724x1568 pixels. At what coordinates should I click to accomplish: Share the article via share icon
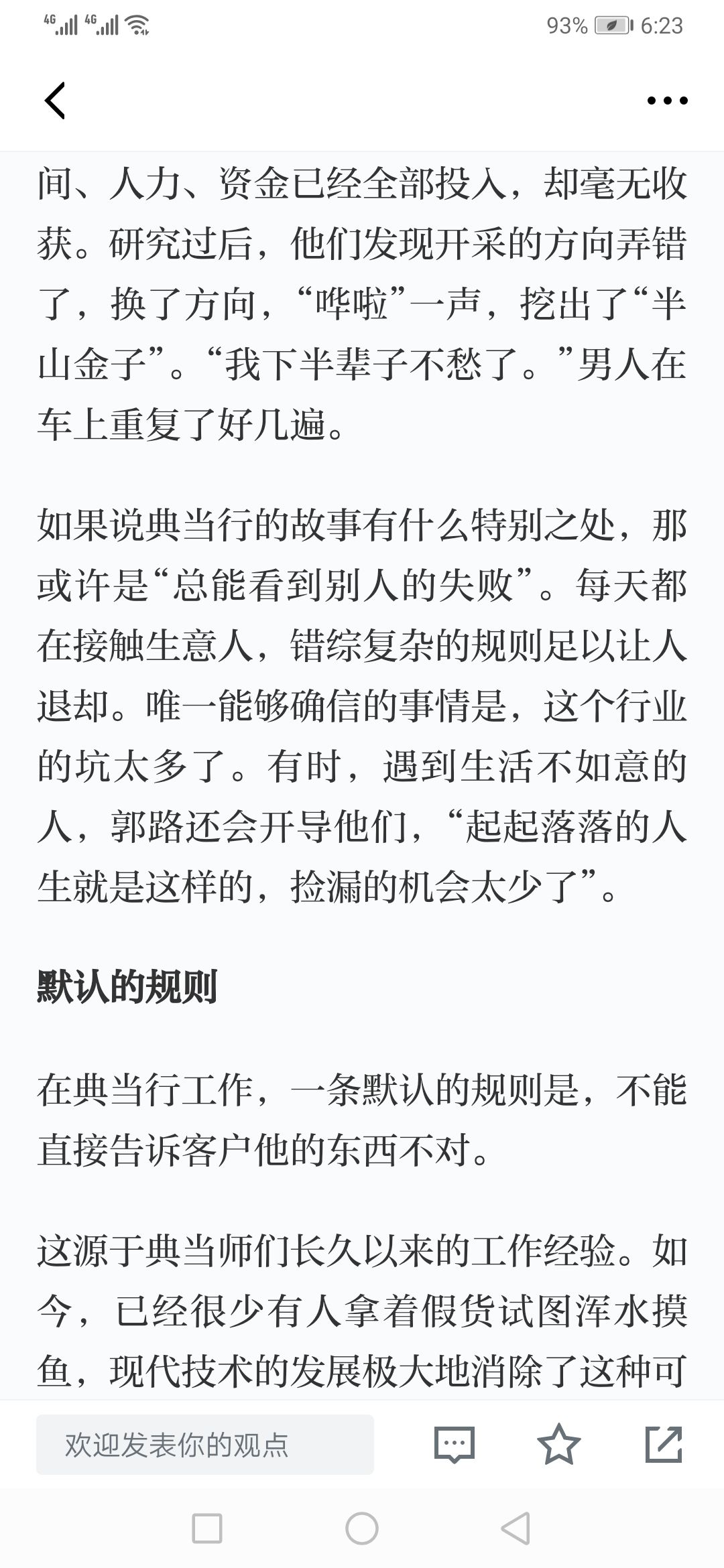[664, 1443]
